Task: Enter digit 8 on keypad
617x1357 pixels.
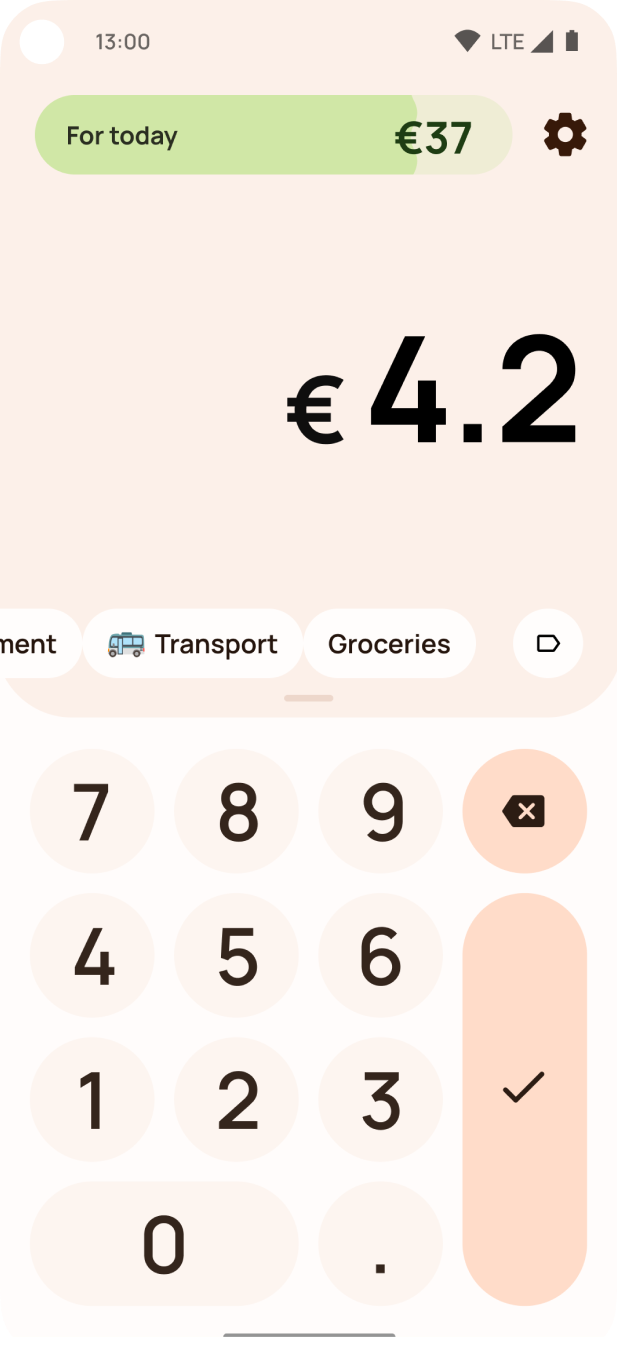Action: (237, 811)
